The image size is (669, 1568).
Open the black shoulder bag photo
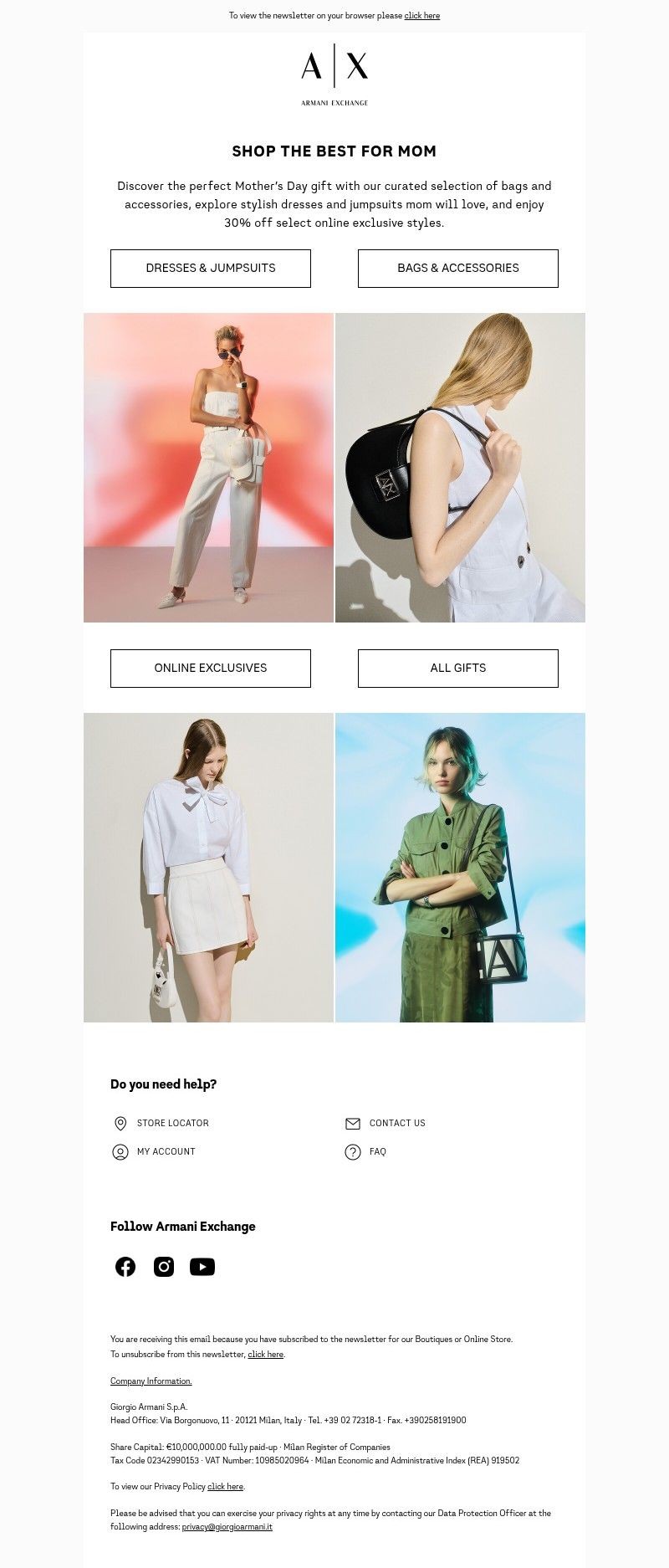click(460, 468)
